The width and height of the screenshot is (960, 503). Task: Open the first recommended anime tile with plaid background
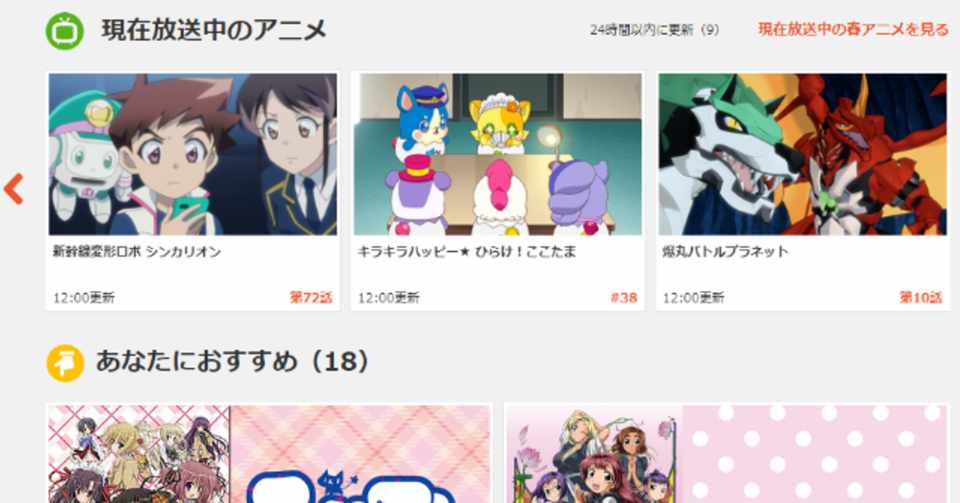tap(268, 454)
